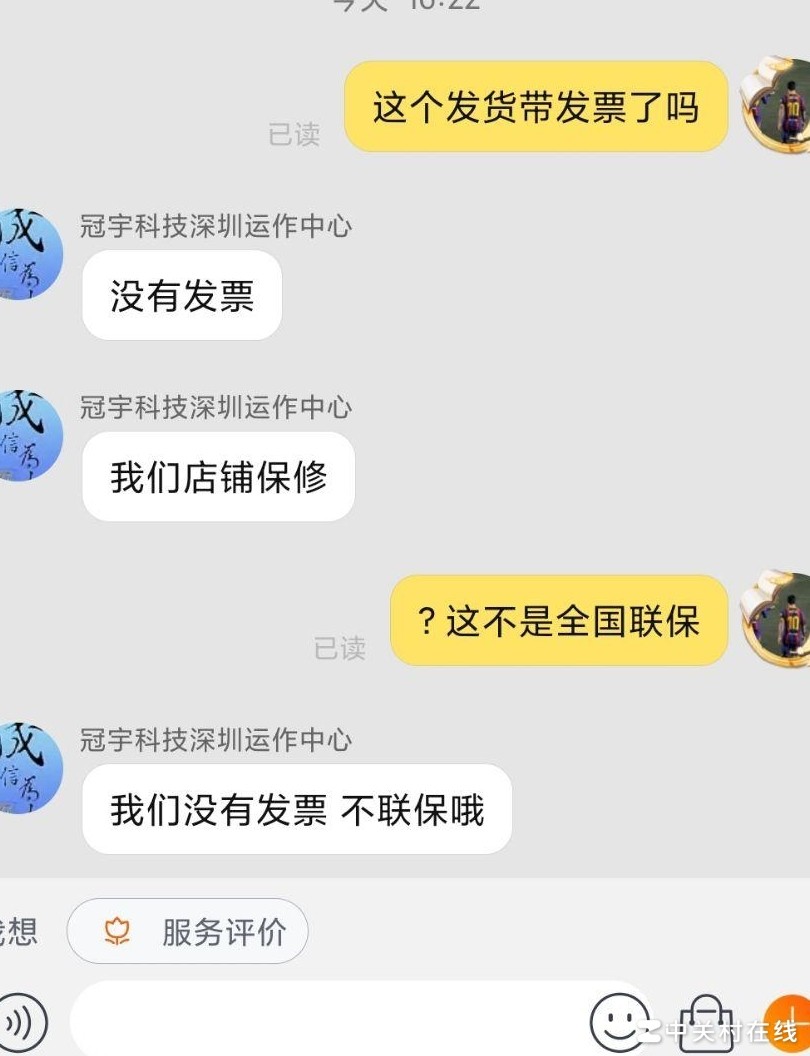The width and height of the screenshot is (810, 1056).
Task: Tap the 猜你想 quick phrase shortcut
Action: click(x=20, y=932)
